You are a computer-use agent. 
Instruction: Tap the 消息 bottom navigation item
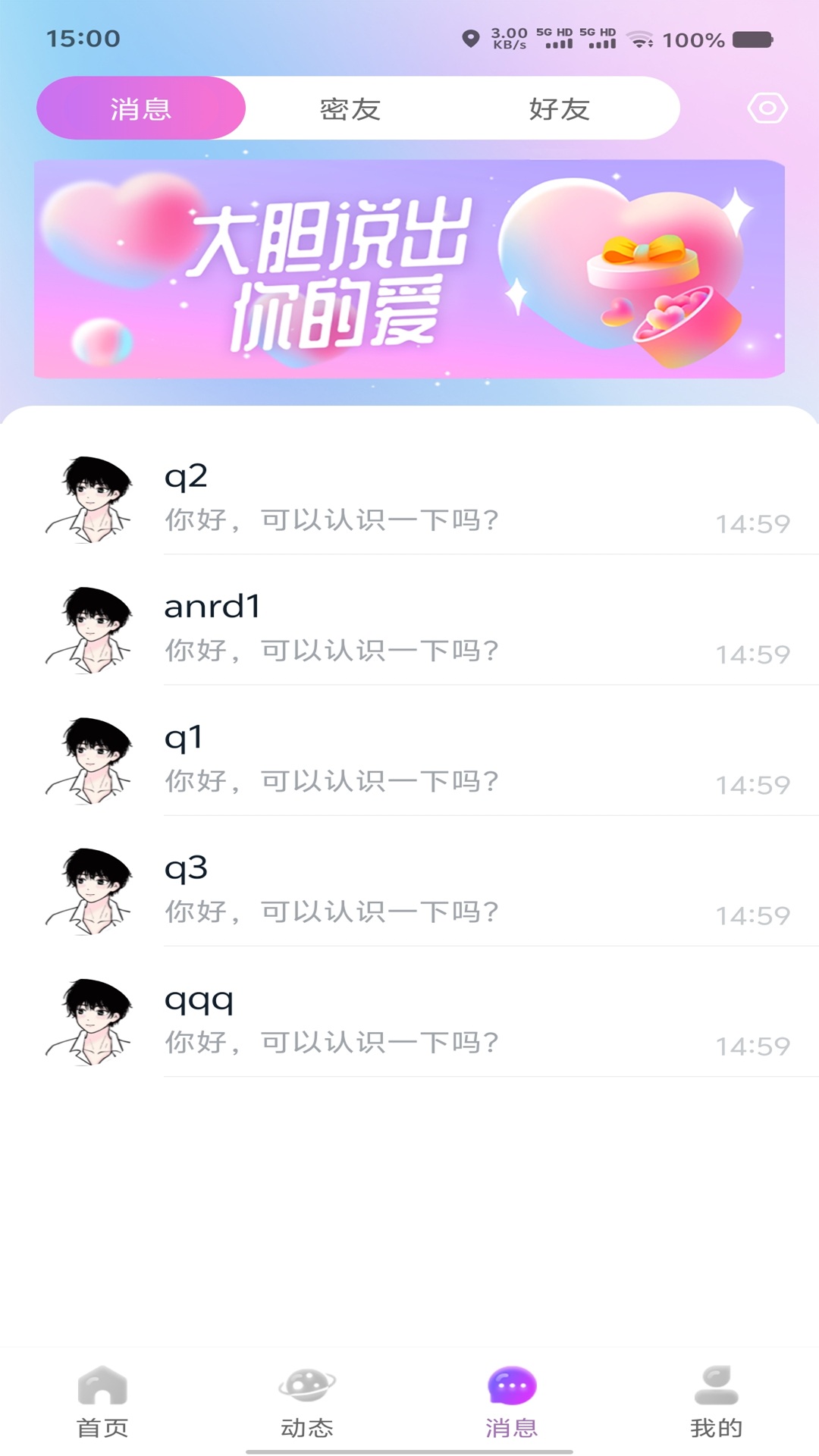[512, 1401]
